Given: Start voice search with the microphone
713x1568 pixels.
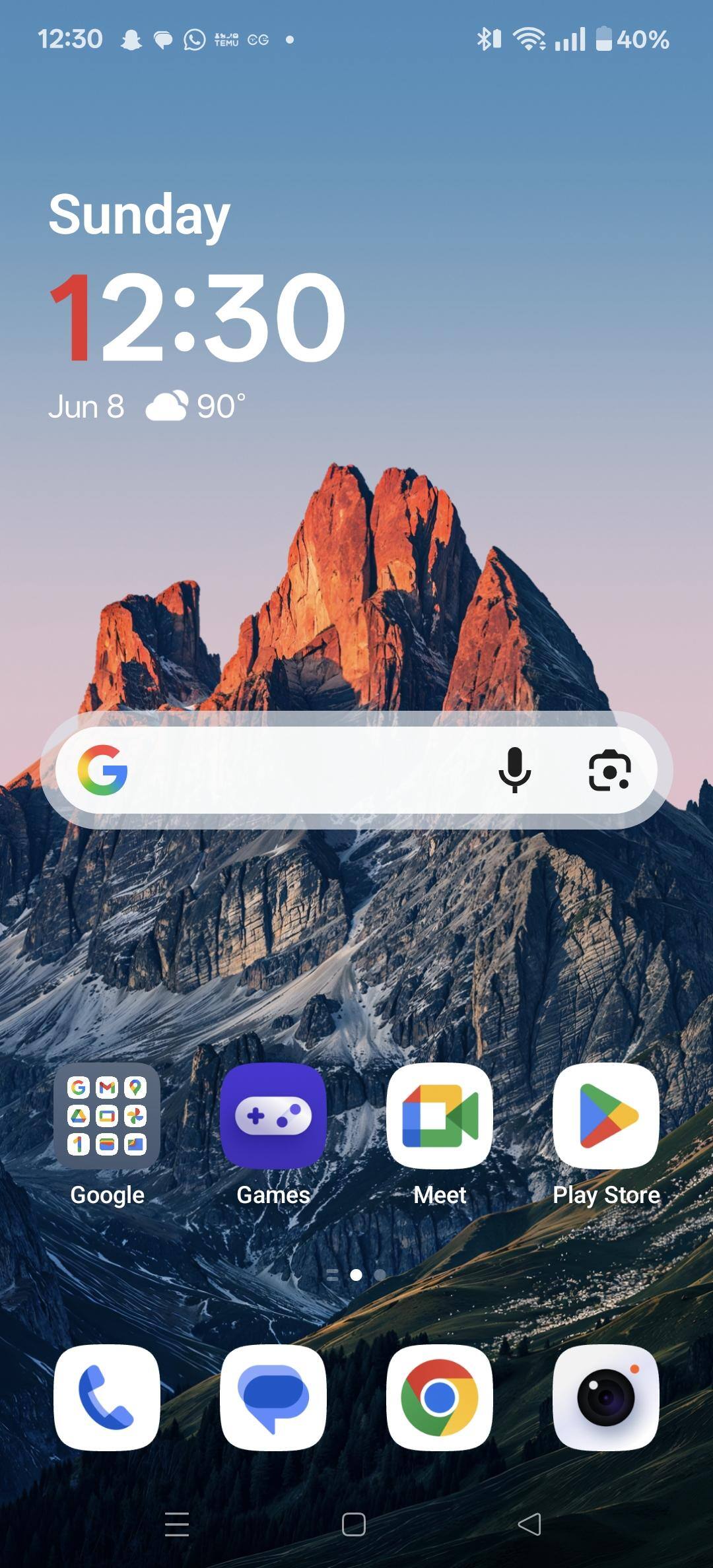Looking at the screenshot, I should pyautogui.click(x=515, y=770).
